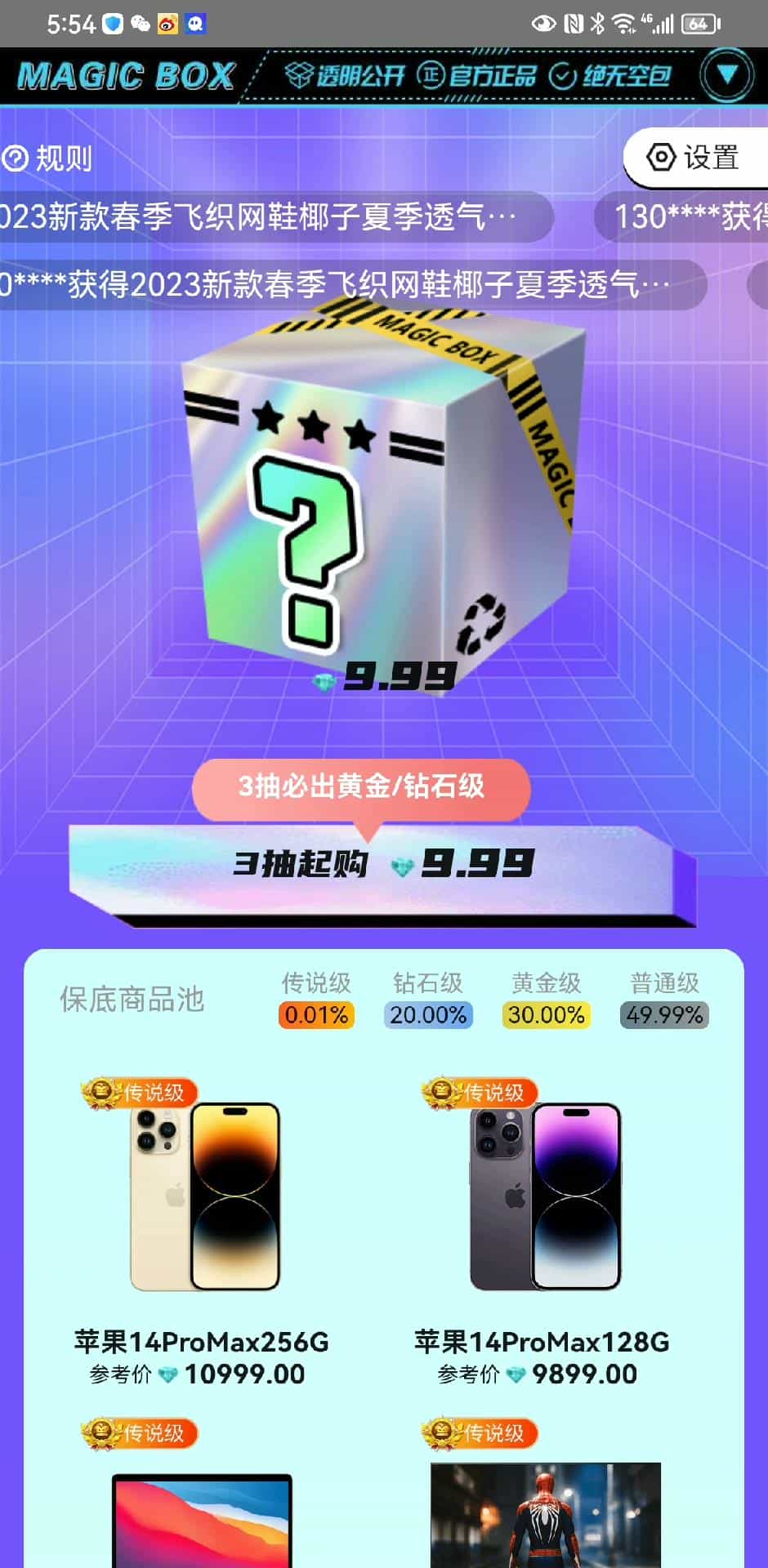
Task: Open the 苹果14ProMax128G product card
Action: coord(543,1225)
